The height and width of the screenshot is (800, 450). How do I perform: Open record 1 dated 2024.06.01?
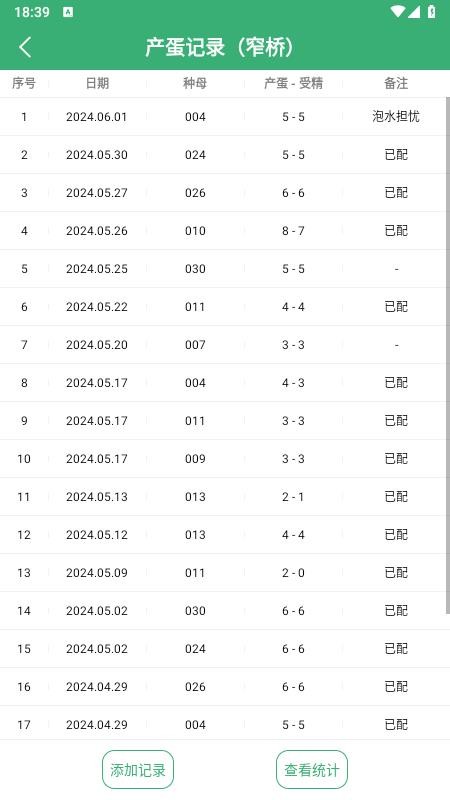tap(223, 117)
